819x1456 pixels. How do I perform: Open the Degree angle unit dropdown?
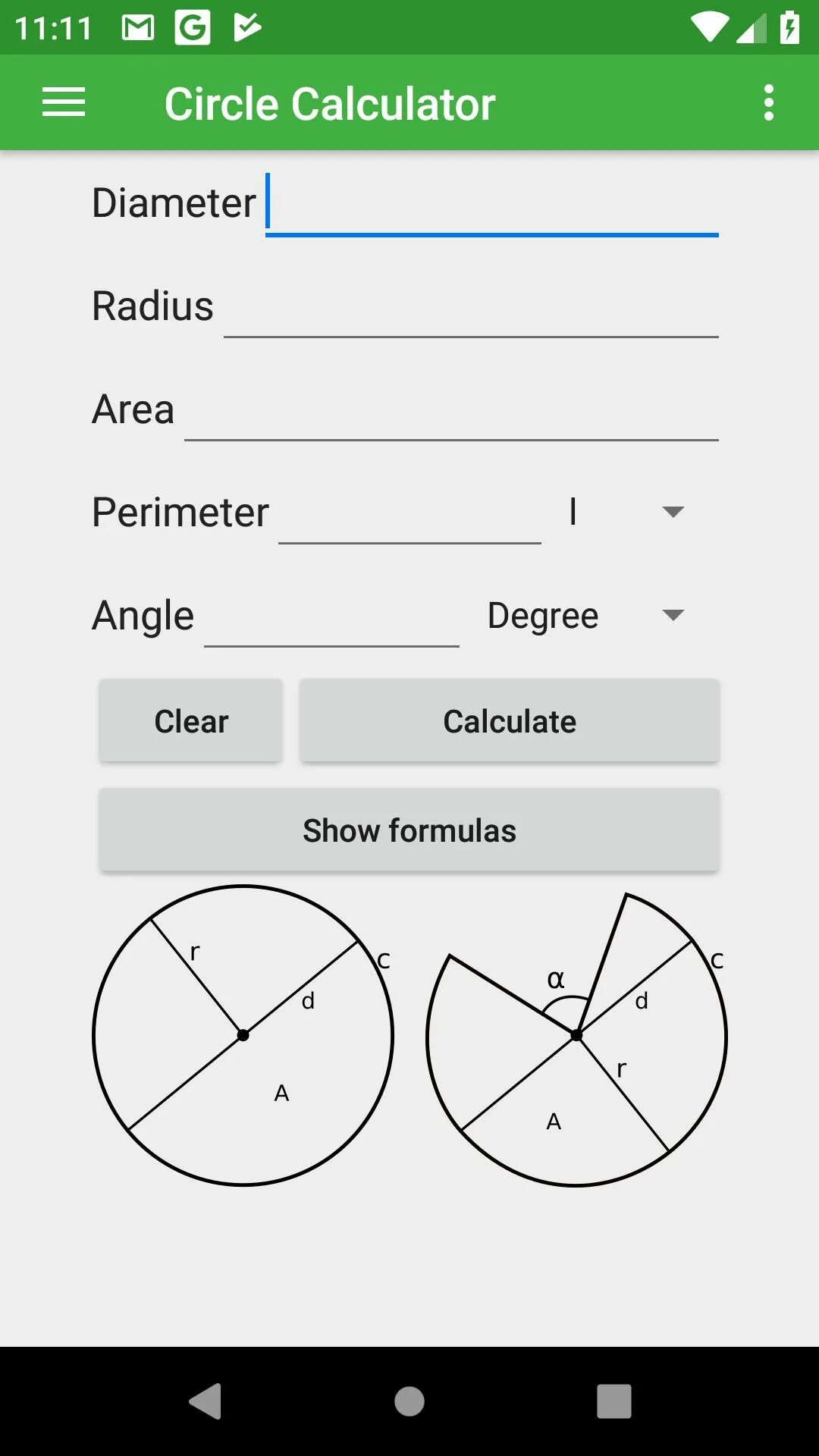pyautogui.click(x=585, y=615)
